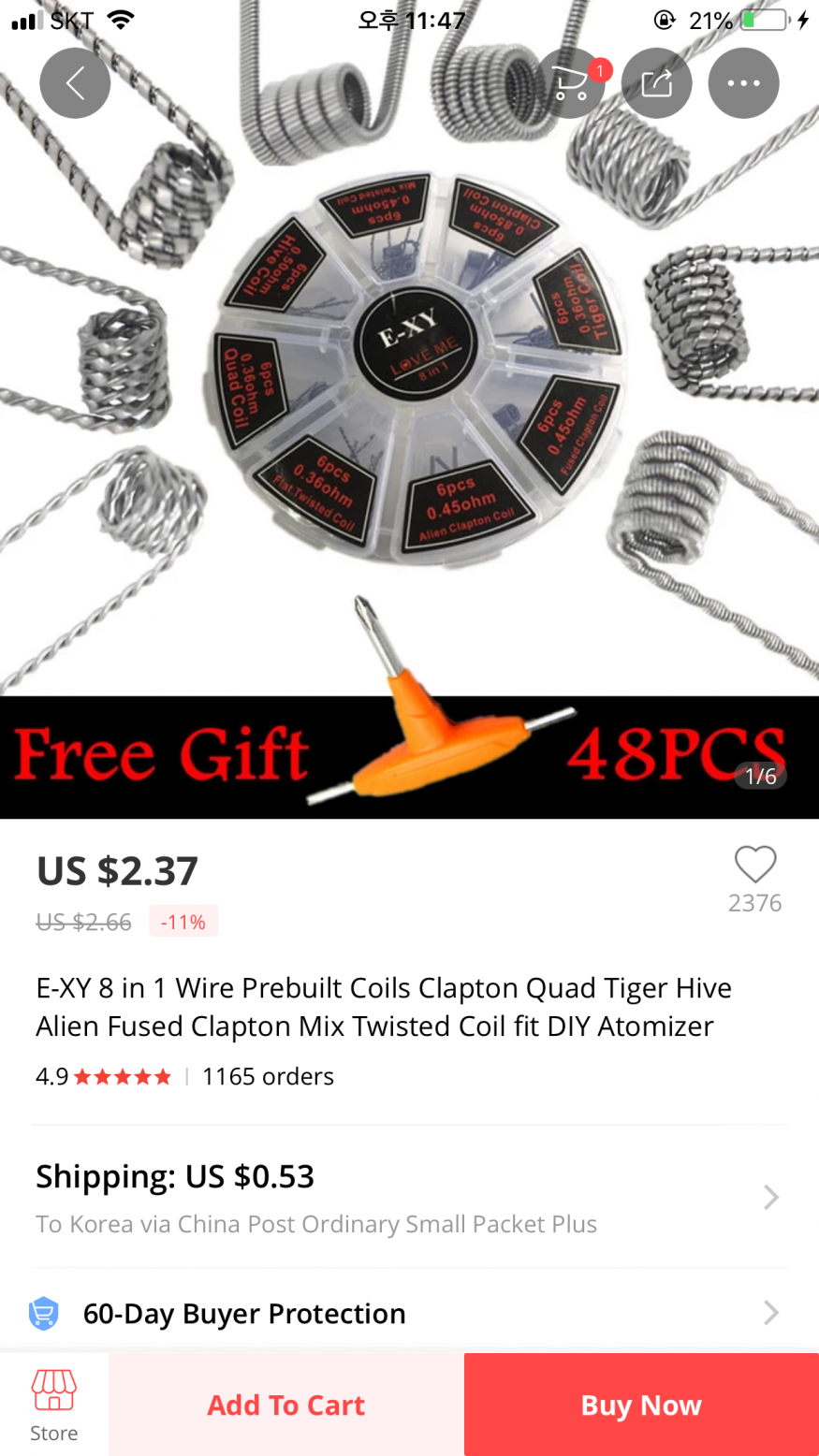Open the three-dot overflow menu
The height and width of the screenshot is (1456, 819).
[743, 83]
